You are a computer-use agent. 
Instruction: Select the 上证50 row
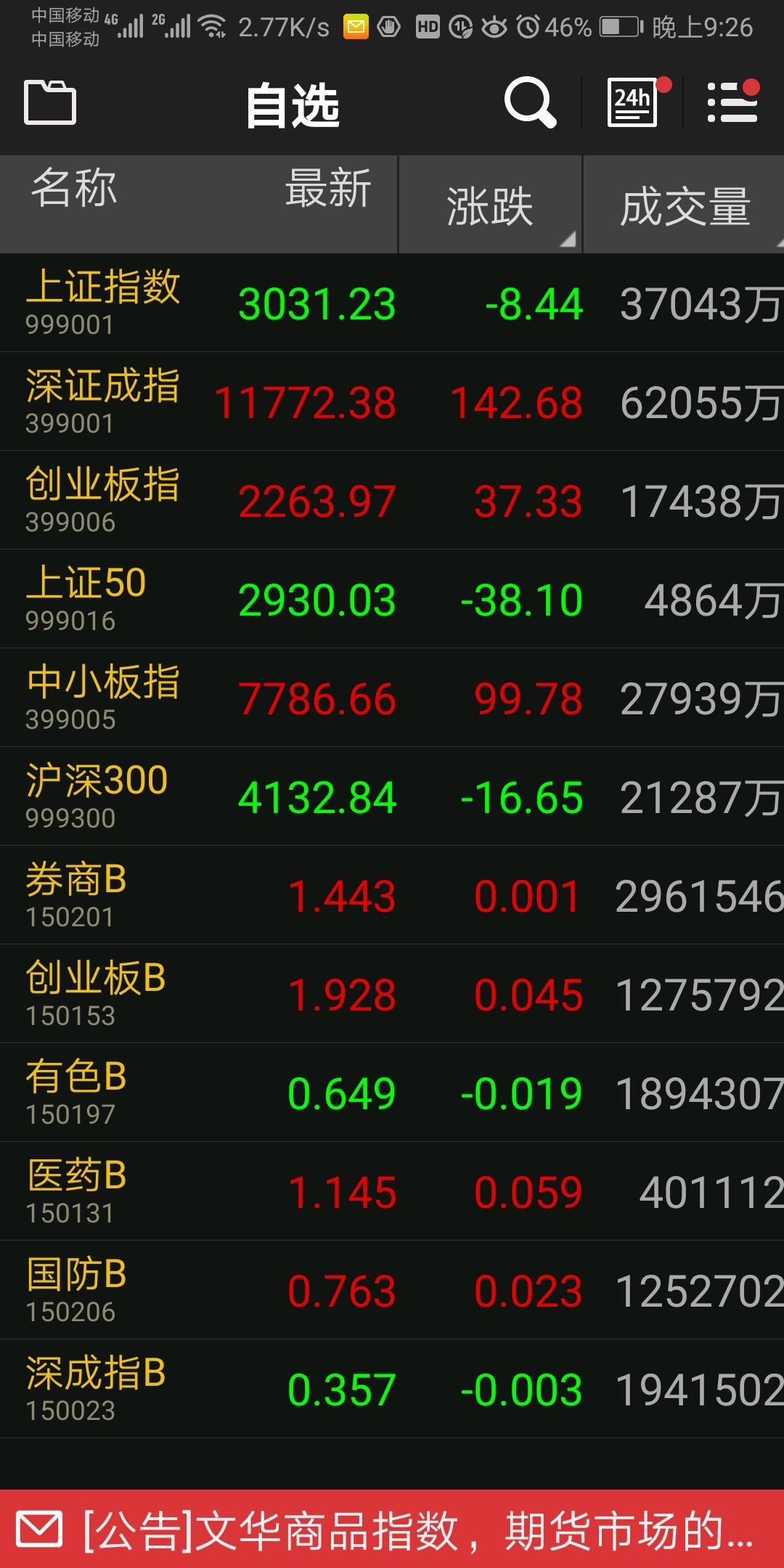point(392,599)
